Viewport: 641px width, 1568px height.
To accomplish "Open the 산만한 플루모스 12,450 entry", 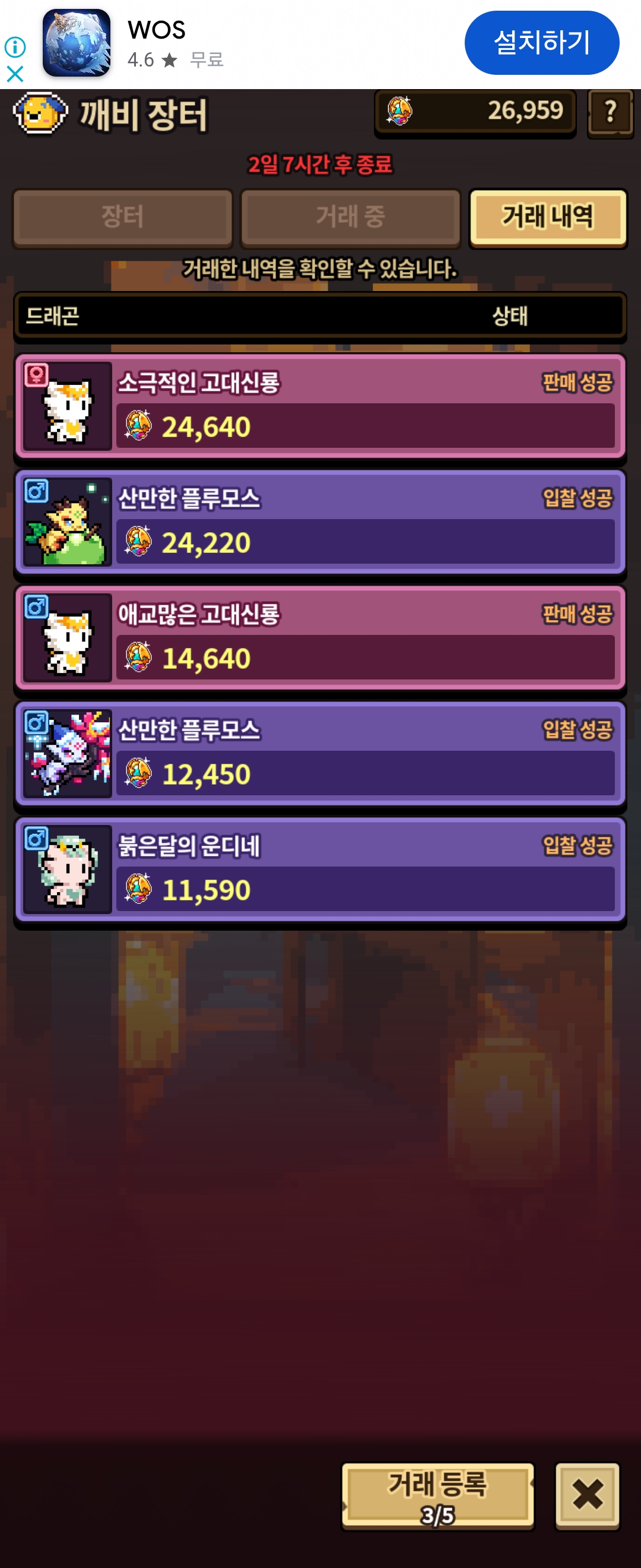I will (320, 753).
